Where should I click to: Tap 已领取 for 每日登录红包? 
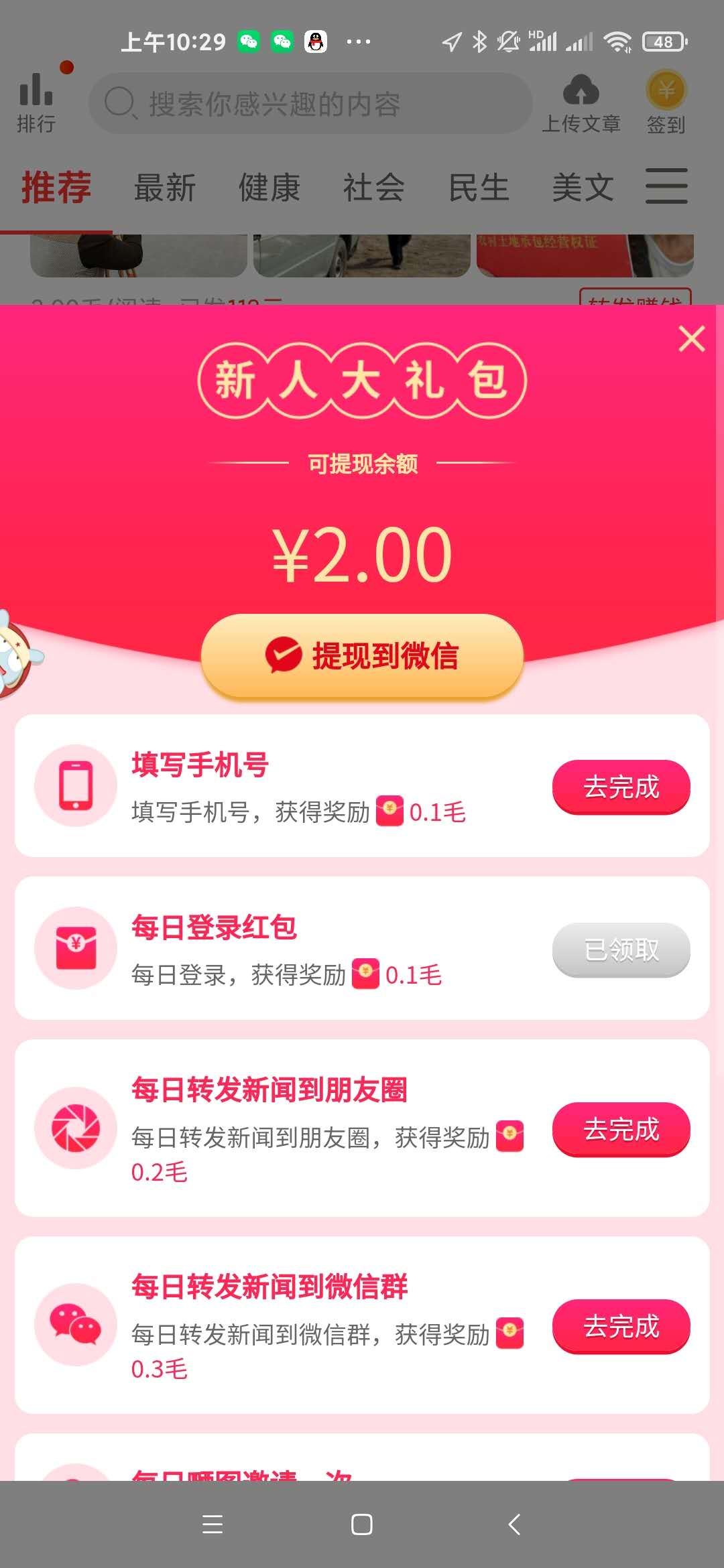point(621,950)
